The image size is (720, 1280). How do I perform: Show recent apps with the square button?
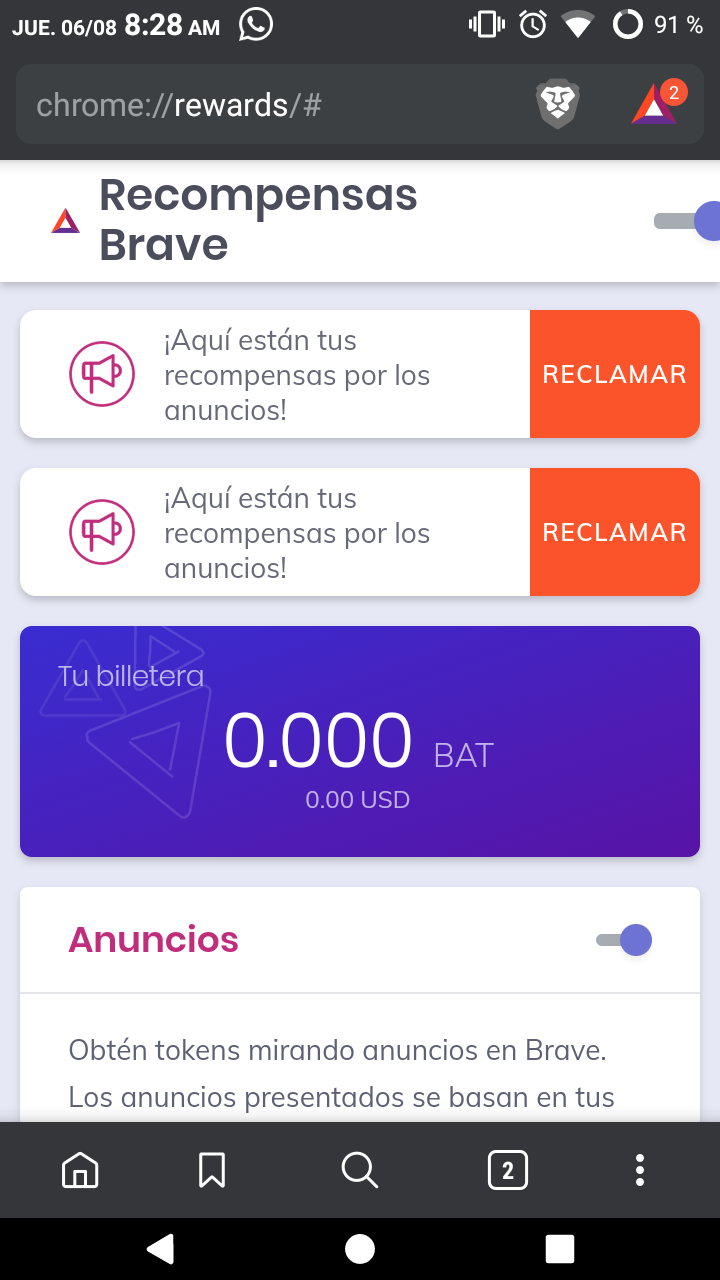(x=560, y=1248)
